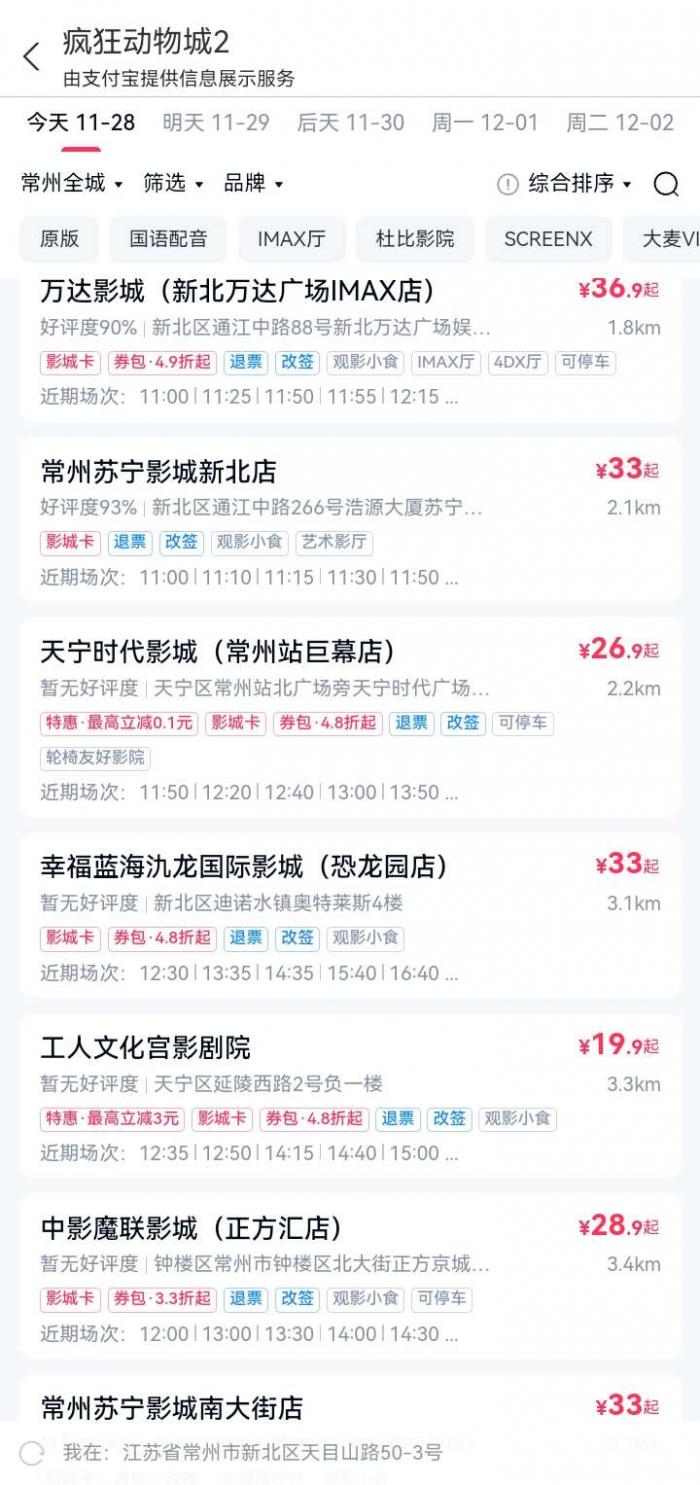Select 周二 12-02 date tab
Screen dimensions: 700x1485
[620, 123]
